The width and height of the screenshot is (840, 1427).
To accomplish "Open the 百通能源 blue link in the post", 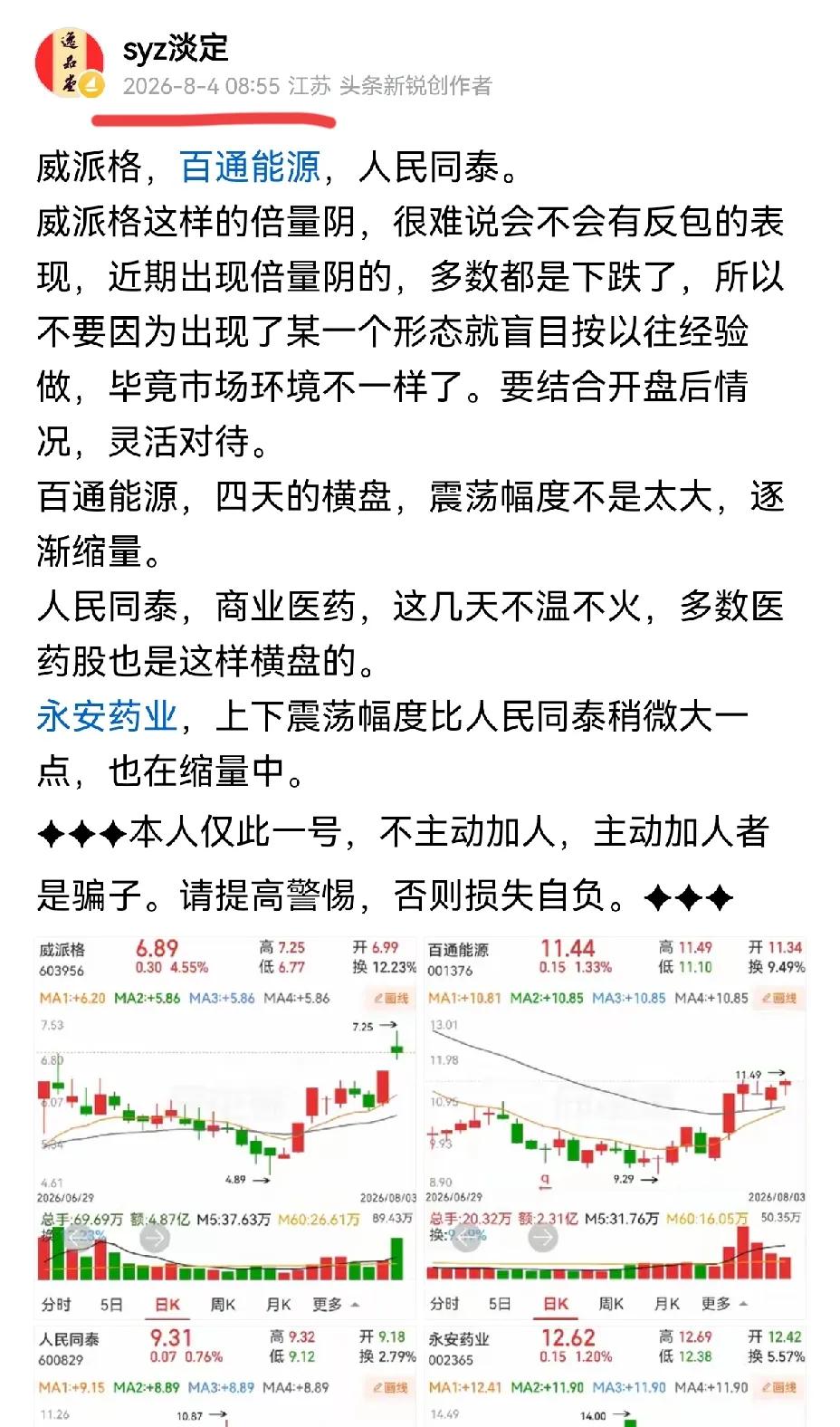I will (x=251, y=167).
